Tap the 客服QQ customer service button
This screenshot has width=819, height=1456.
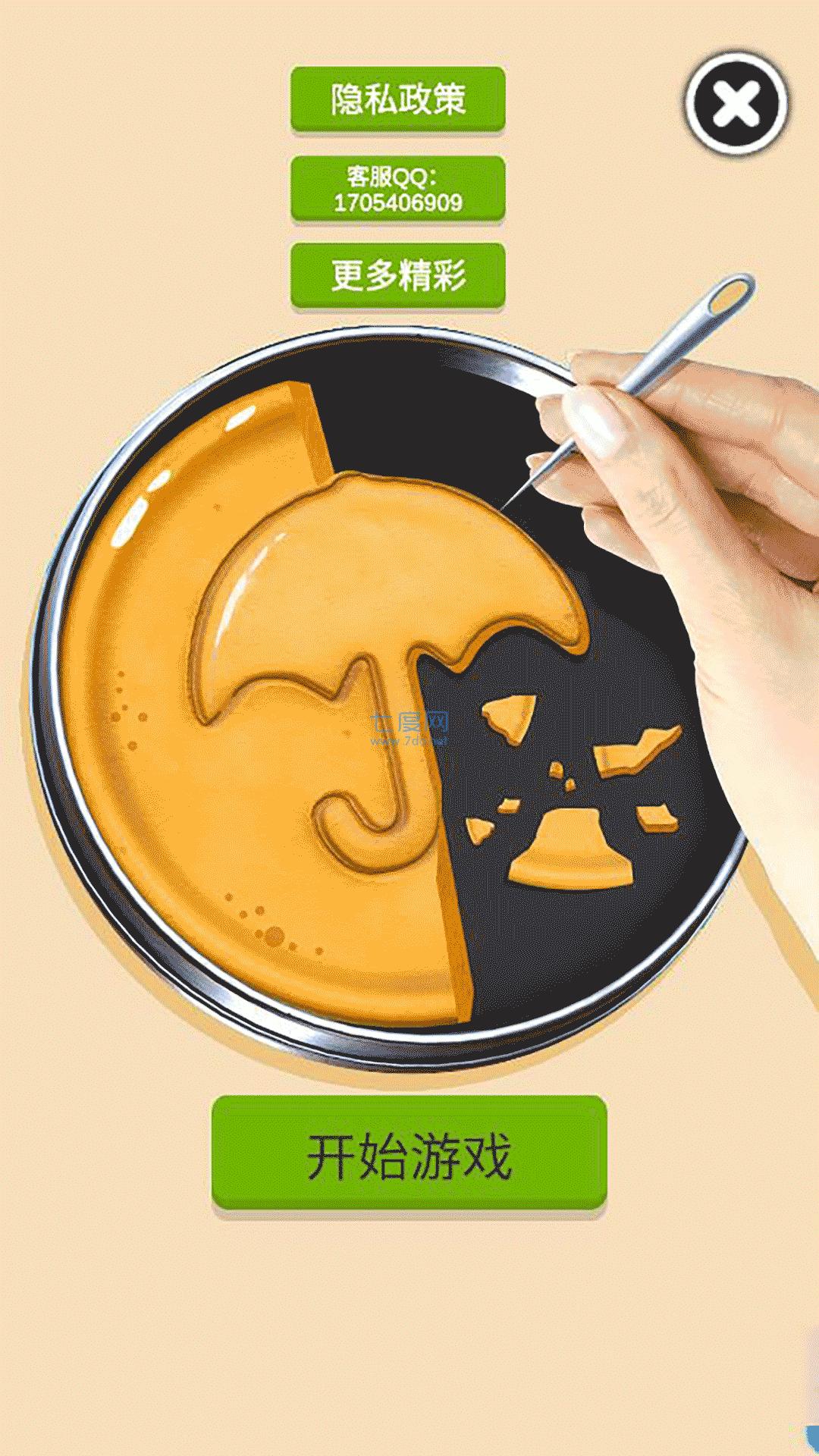coord(397,189)
